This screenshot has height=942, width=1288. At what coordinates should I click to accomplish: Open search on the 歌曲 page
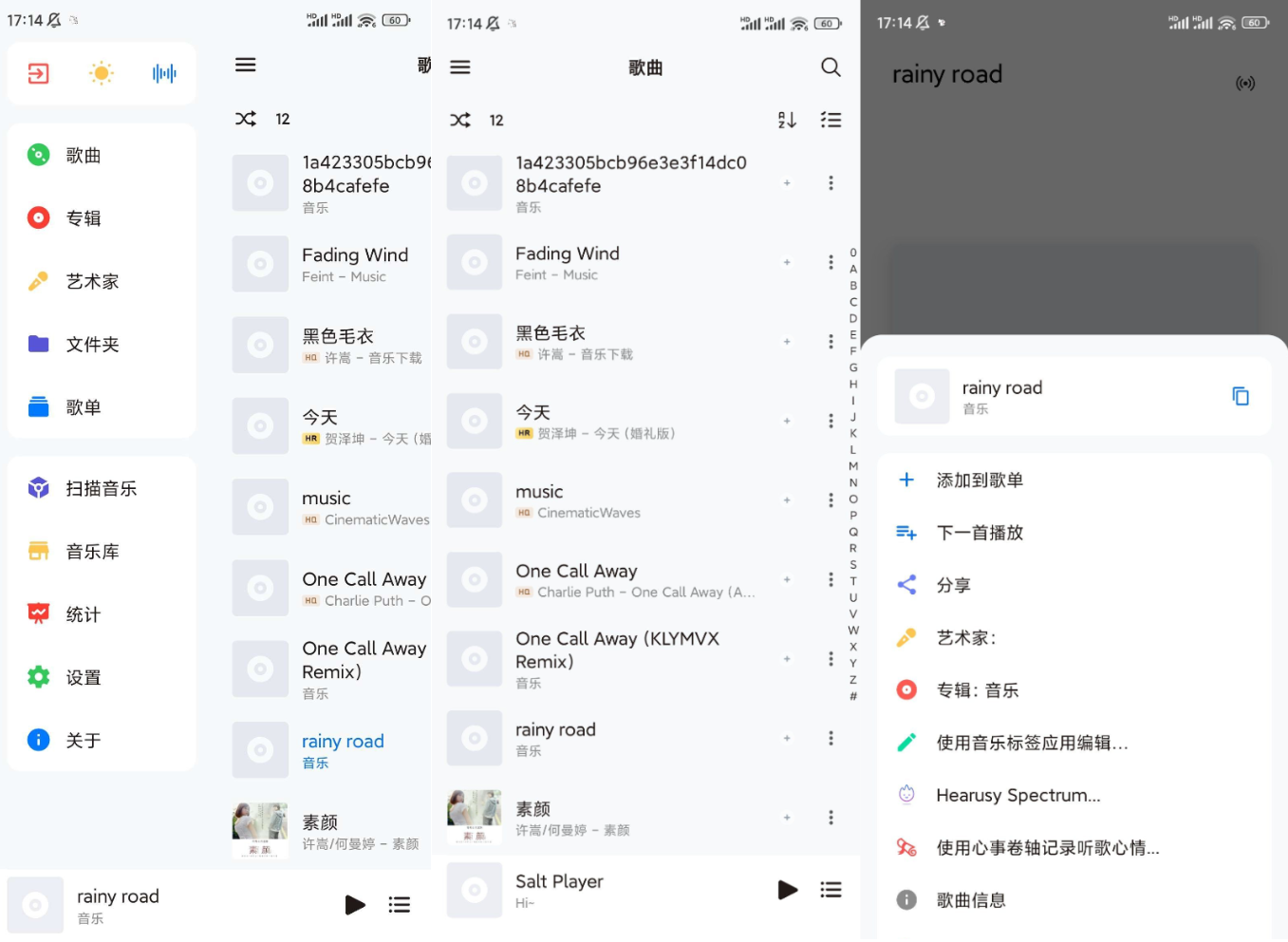[x=831, y=67]
